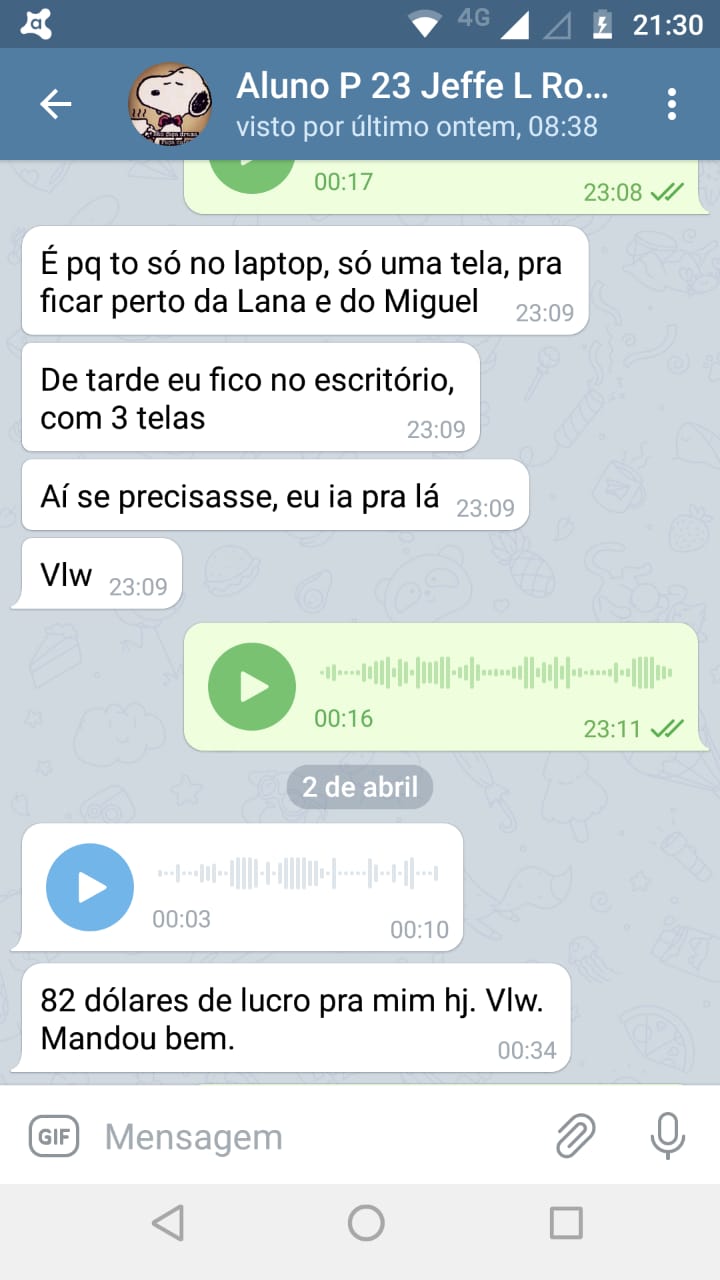Tap the contact's Snoopy avatar

tap(171, 104)
